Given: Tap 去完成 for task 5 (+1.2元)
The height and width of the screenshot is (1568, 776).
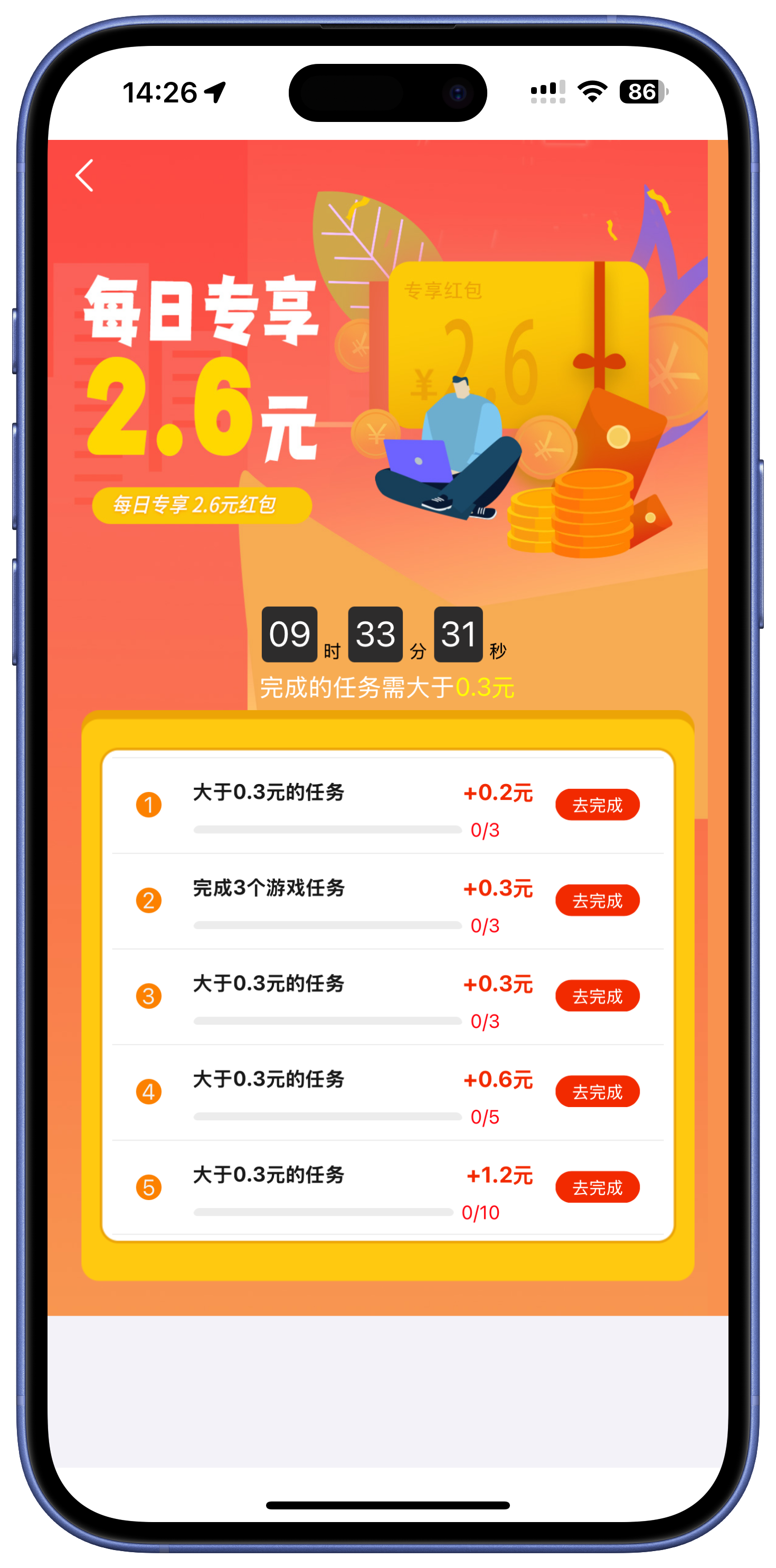Looking at the screenshot, I should pyautogui.click(x=597, y=1187).
